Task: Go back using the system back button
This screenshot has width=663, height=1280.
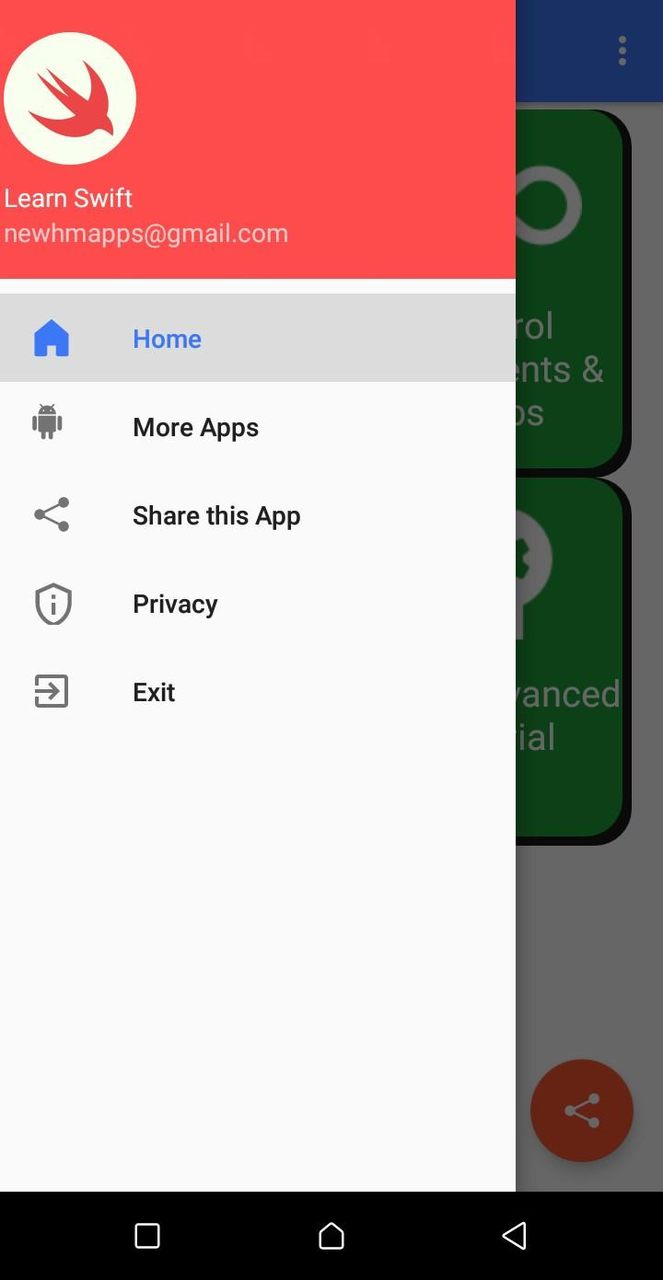Action: [x=514, y=1236]
